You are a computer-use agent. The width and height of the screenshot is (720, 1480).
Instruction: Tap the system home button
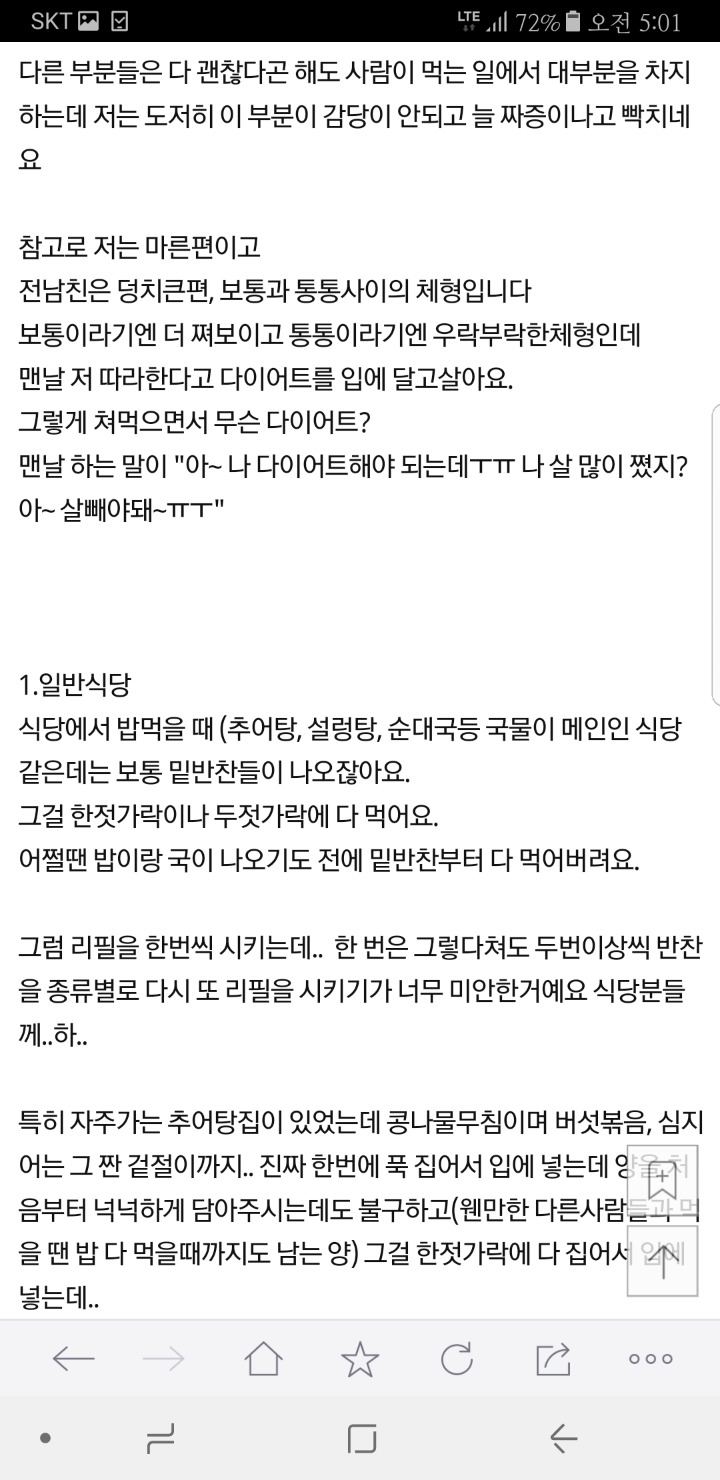pos(361,1439)
